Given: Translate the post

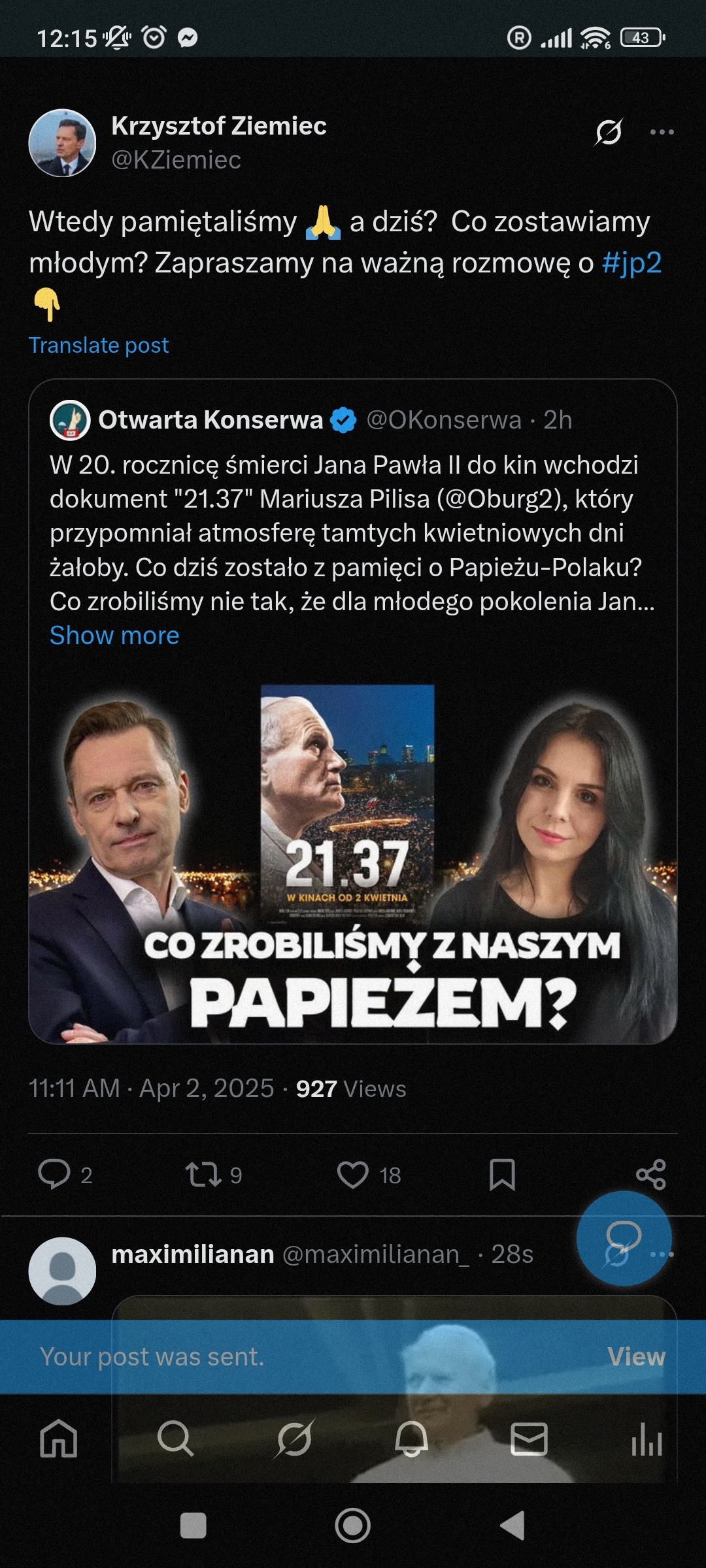Looking at the screenshot, I should coord(99,345).
